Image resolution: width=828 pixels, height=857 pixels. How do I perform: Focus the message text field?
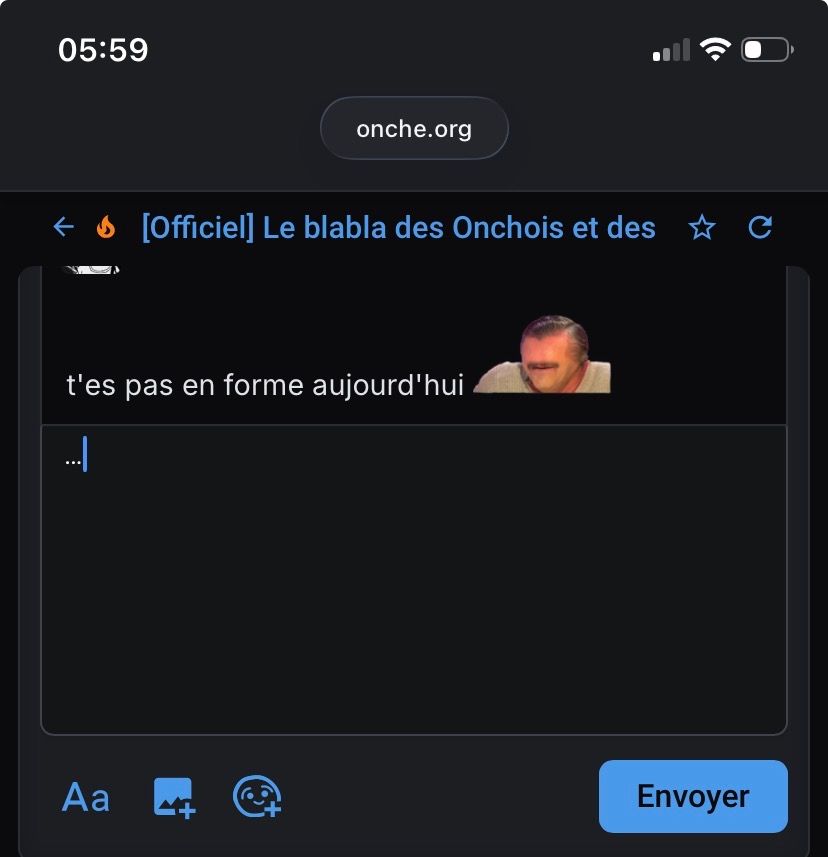413,580
